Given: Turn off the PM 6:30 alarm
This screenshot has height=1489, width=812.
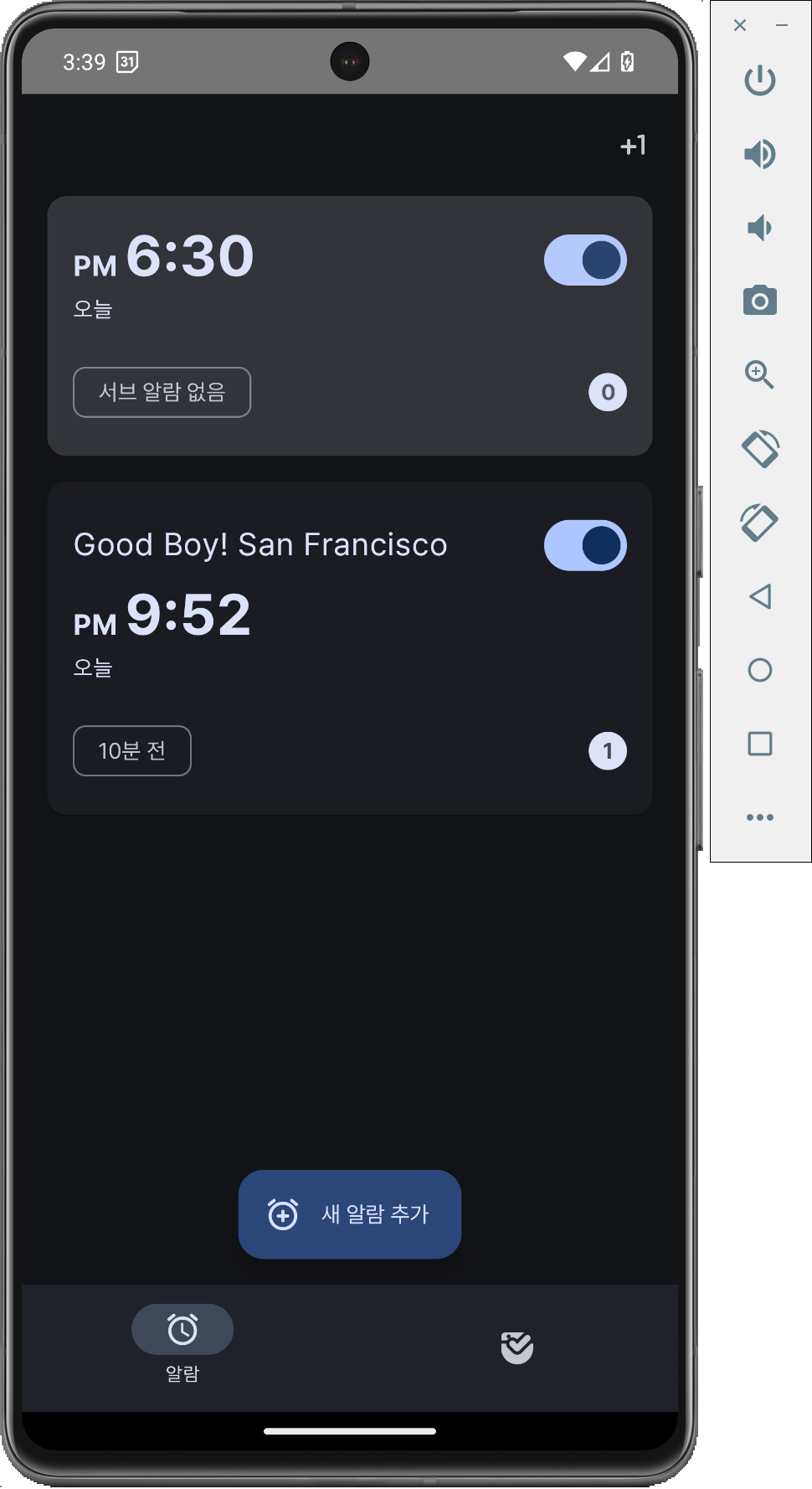Looking at the screenshot, I should [585, 260].
